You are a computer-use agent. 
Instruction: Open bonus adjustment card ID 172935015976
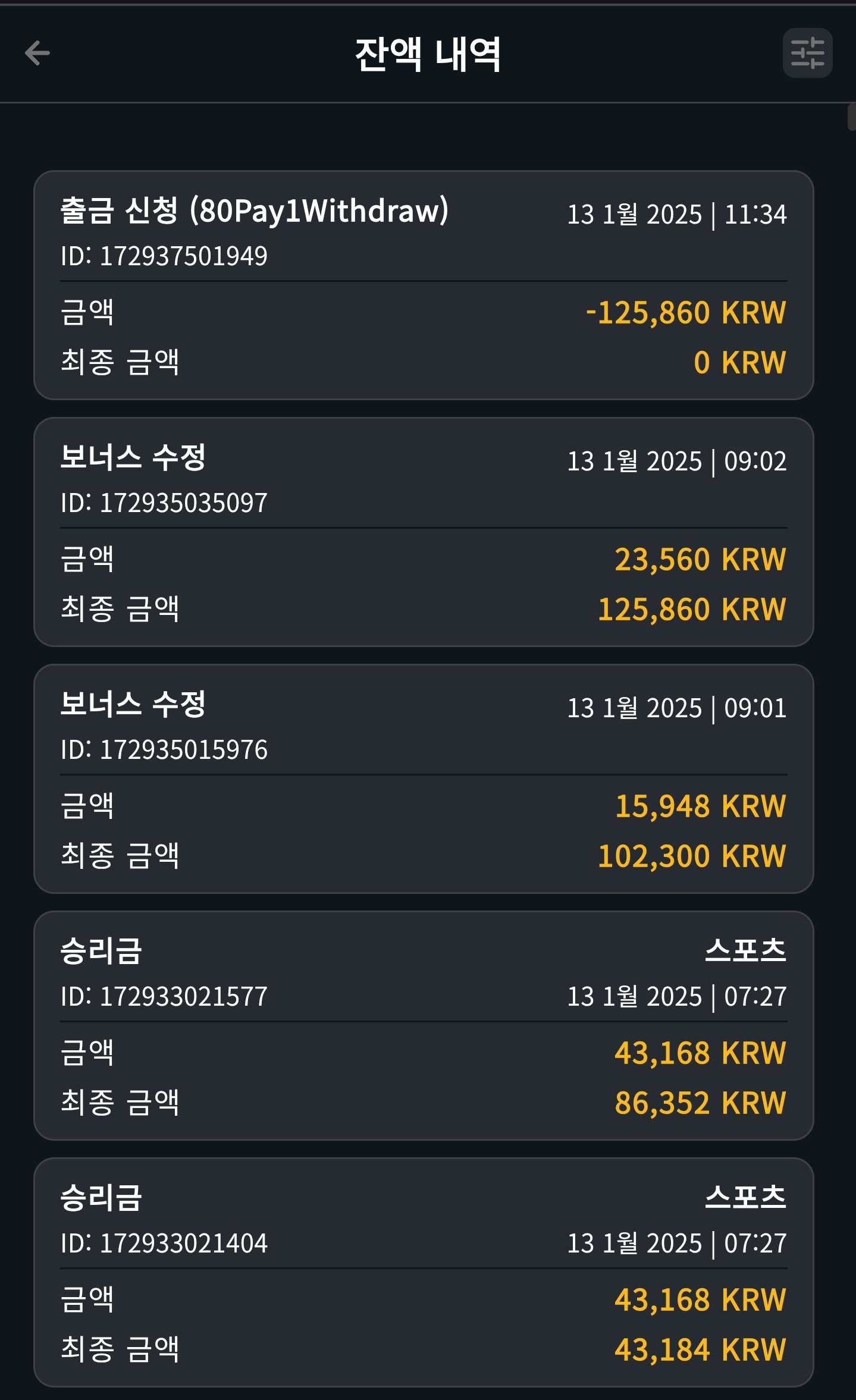pyautogui.click(x=424, y=779)
